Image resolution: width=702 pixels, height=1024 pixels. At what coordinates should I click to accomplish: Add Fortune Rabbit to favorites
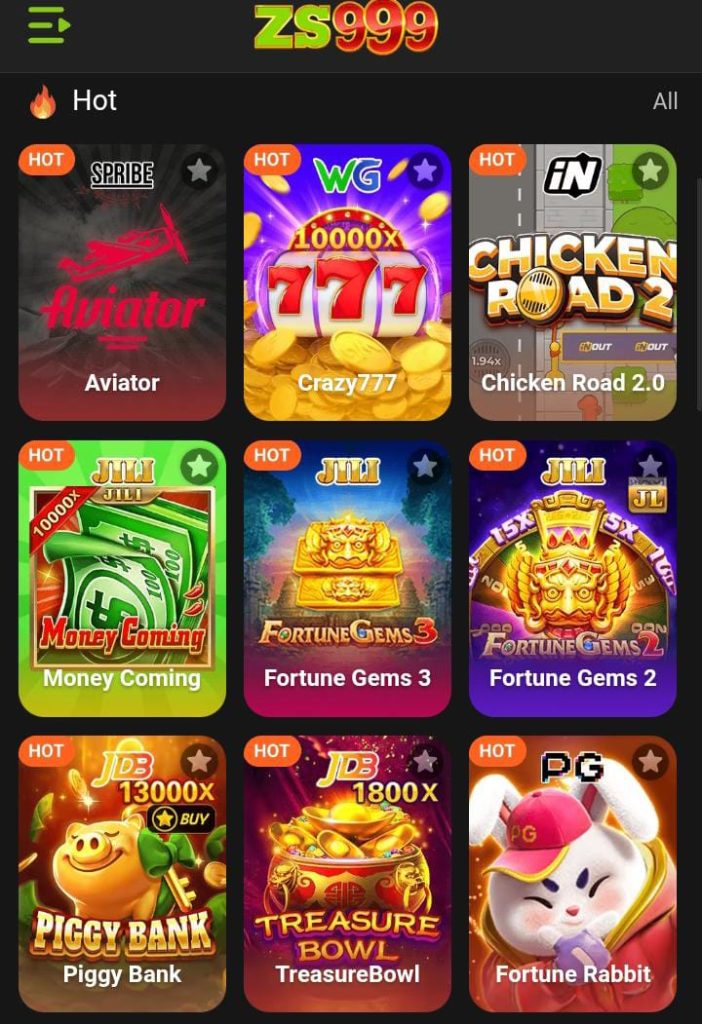pyautogui.click(x=651, y=763)
